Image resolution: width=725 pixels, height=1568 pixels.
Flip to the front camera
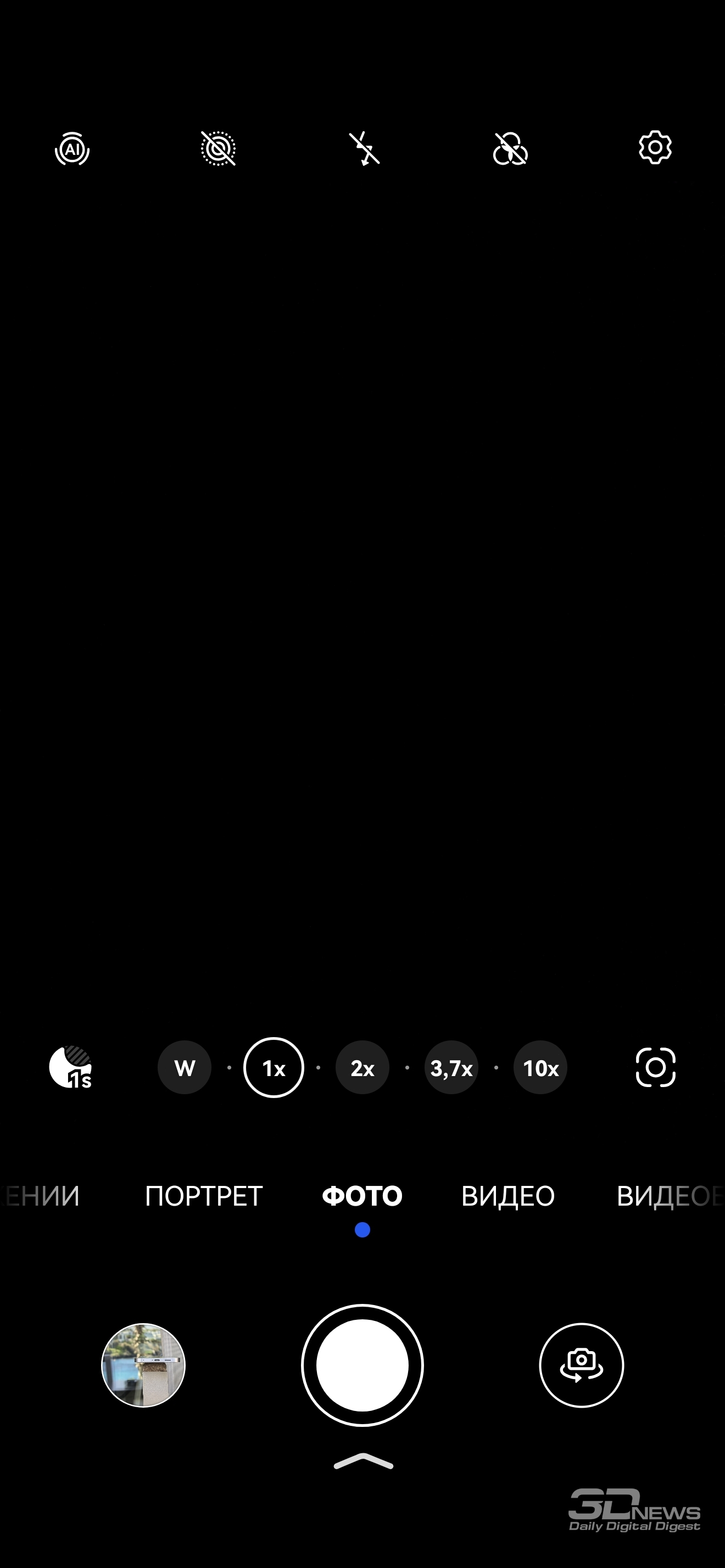coord(581,1365)
